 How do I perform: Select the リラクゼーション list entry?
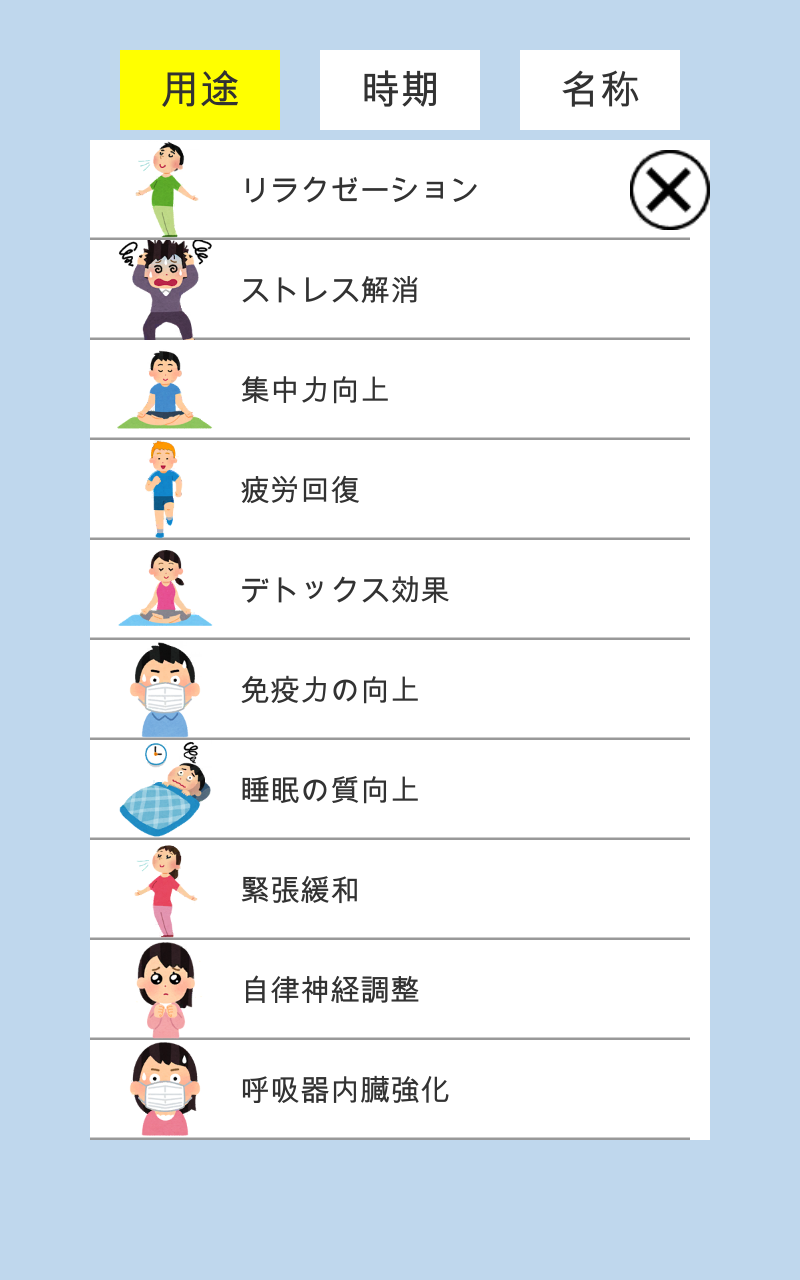pos(400,188)
